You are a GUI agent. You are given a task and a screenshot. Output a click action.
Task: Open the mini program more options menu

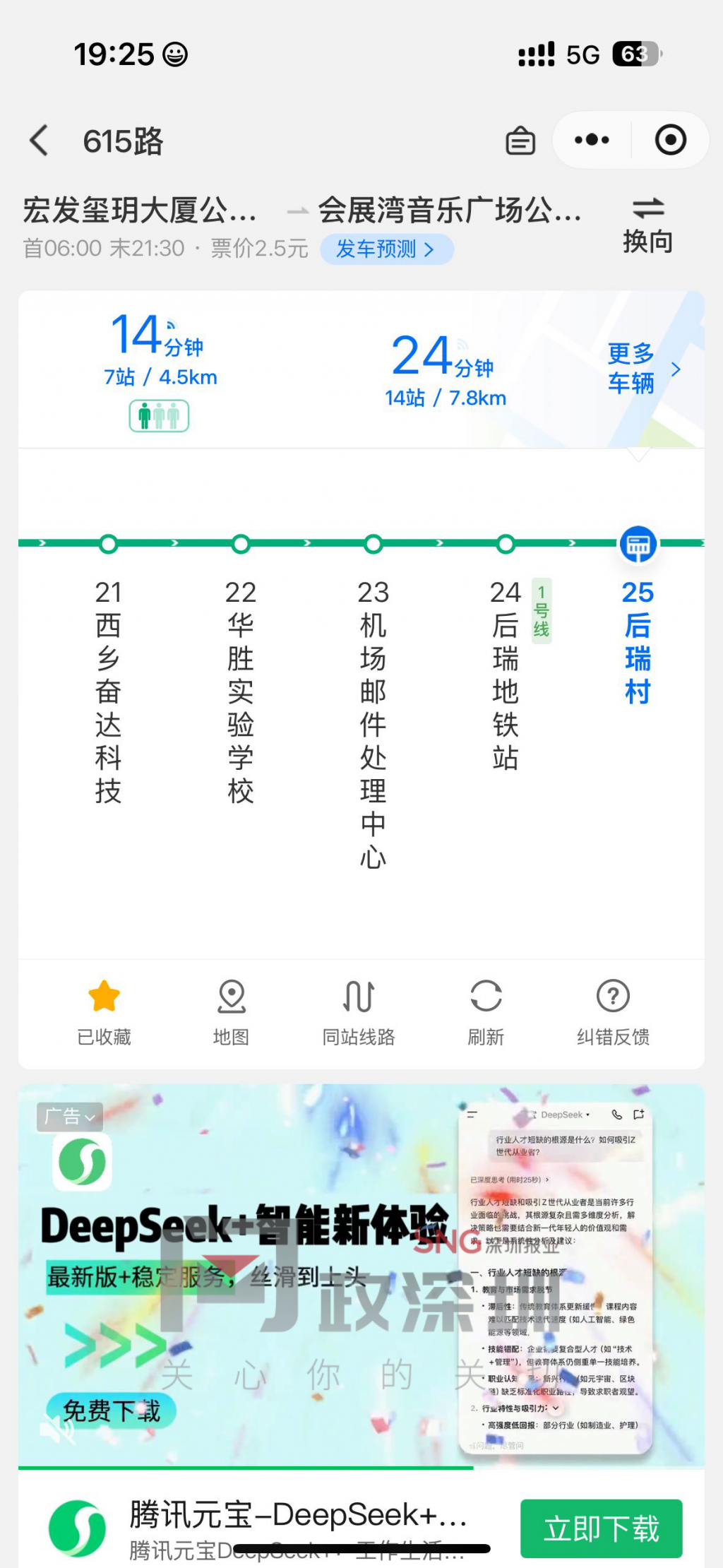[592, 140]
